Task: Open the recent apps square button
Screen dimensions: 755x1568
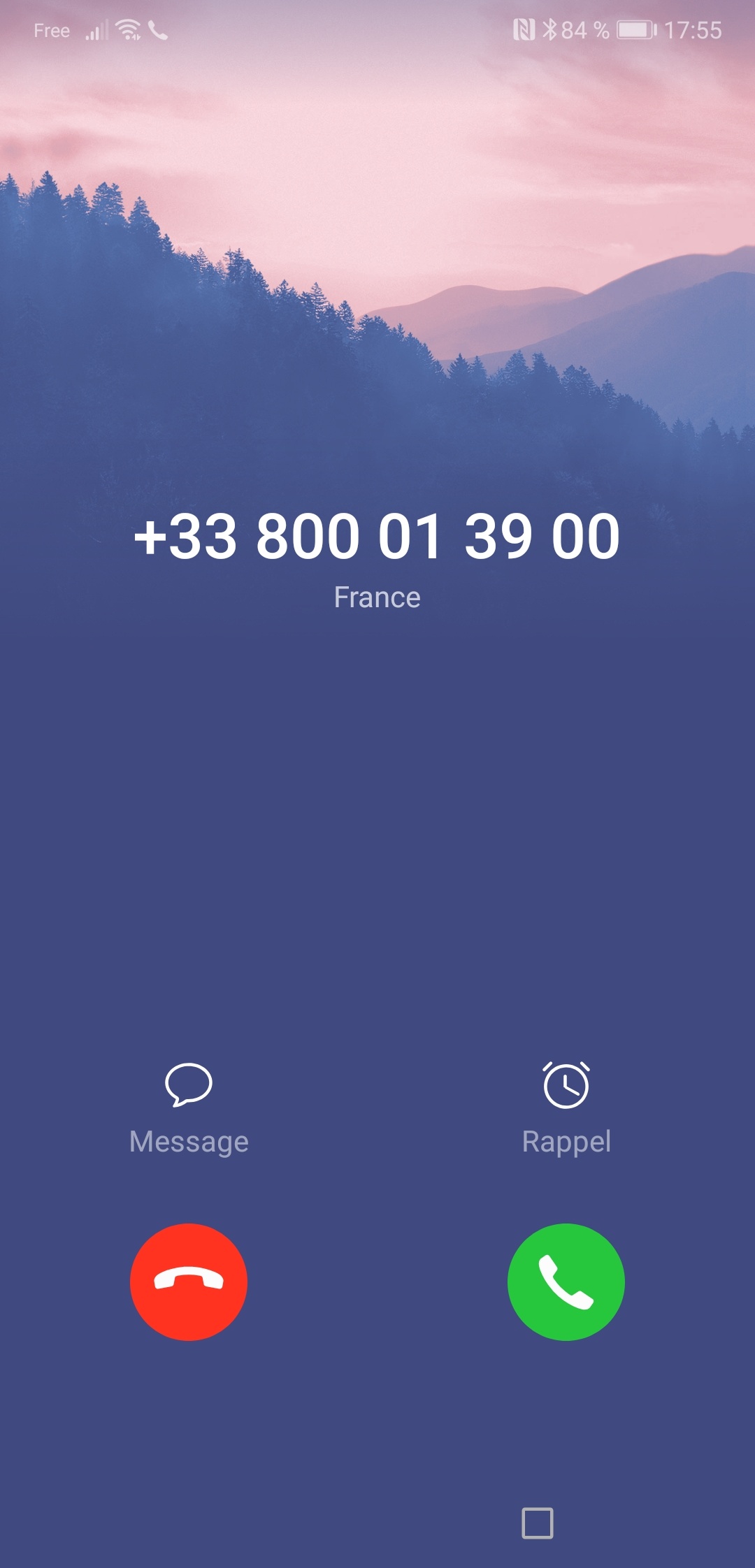Action: tap(538, 1523)
